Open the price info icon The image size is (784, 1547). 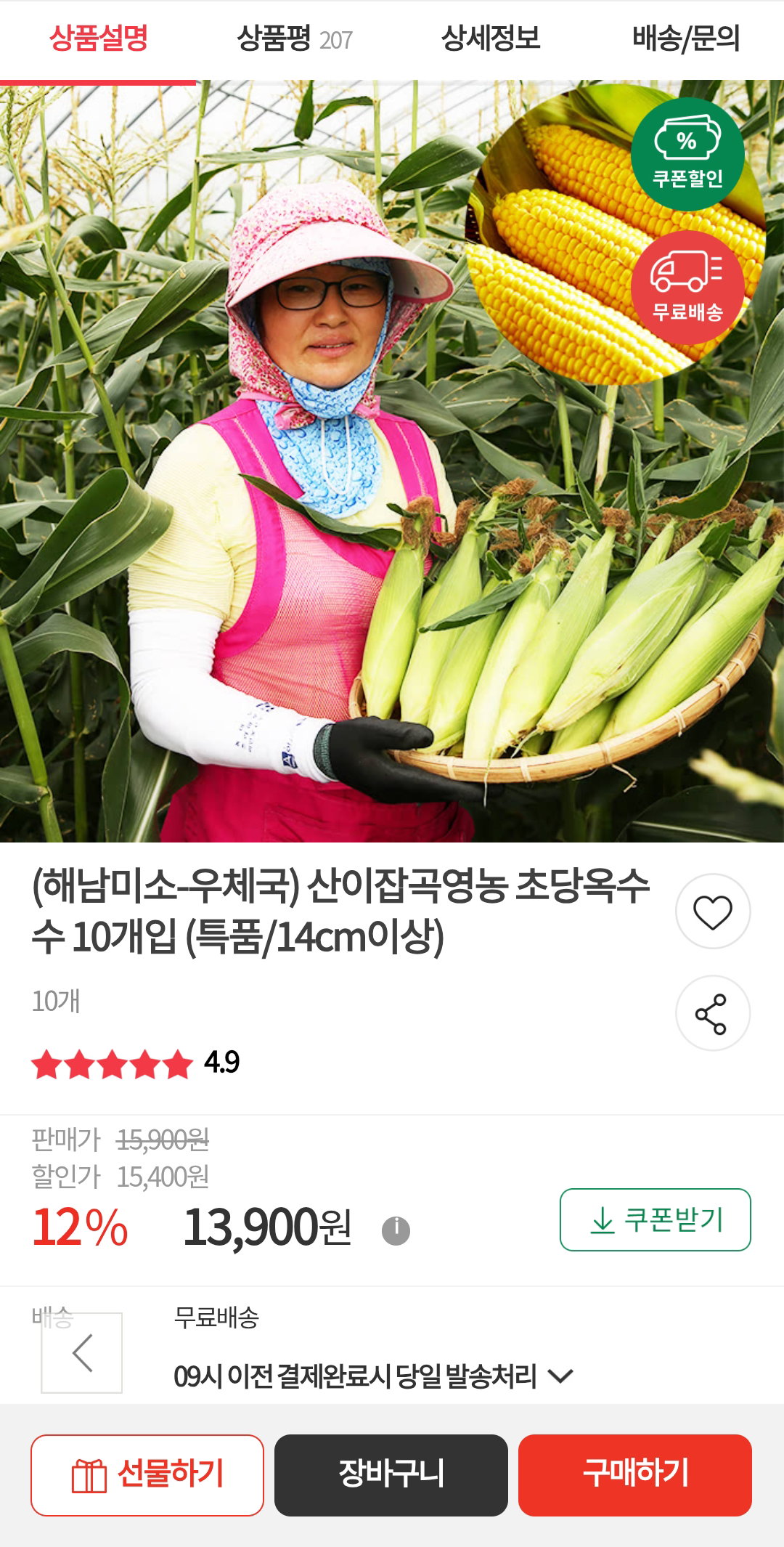(396, 1230)
